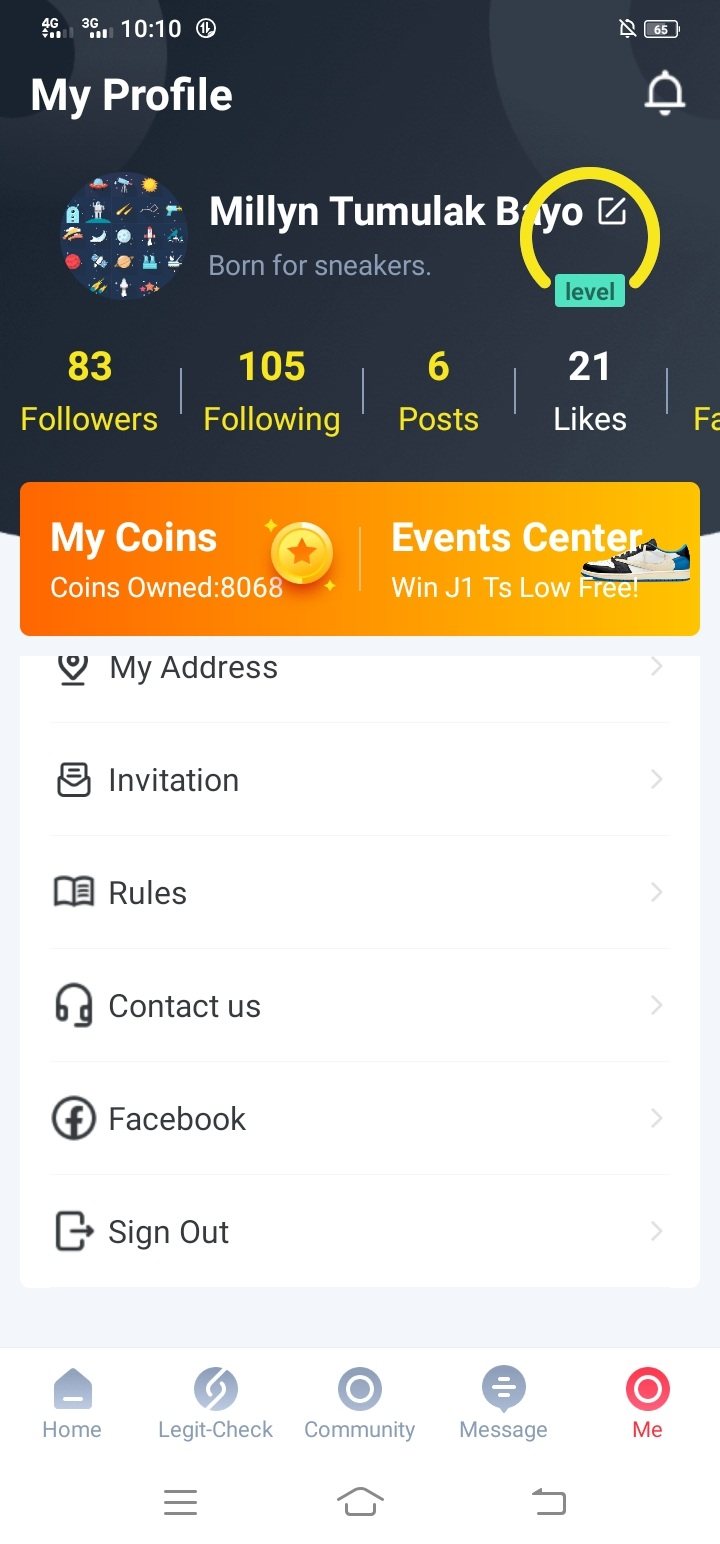View the level badge
This screenshot has height=1544, width=720.
coord(590,291)
